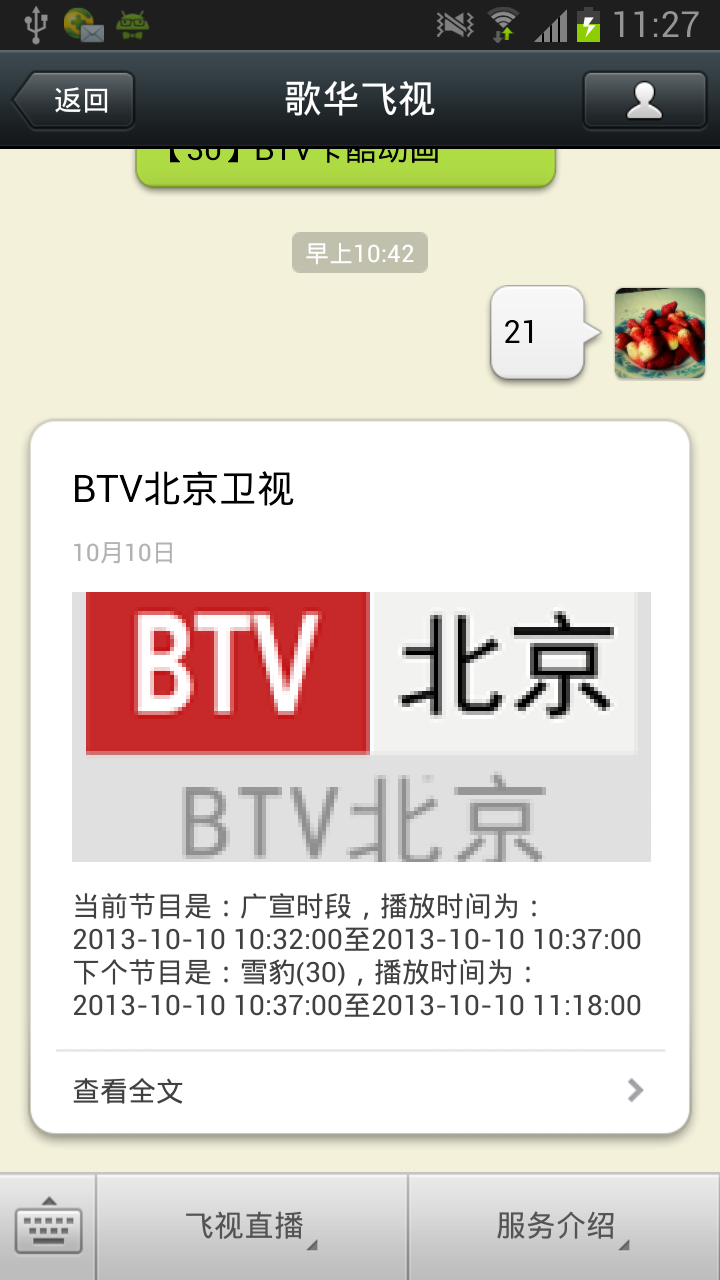Screen dimensions: 720x1280
Task: Open the strawberry avatar profile
Action: 659,334
